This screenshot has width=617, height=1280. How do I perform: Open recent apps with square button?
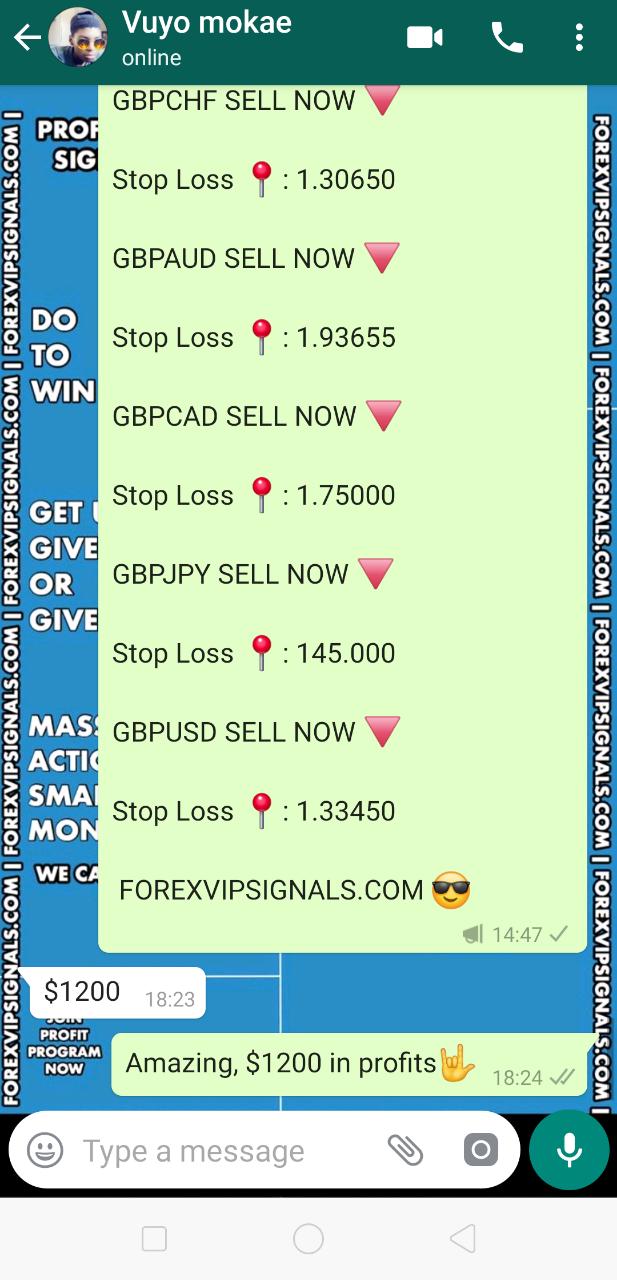tap(154, 1239)
